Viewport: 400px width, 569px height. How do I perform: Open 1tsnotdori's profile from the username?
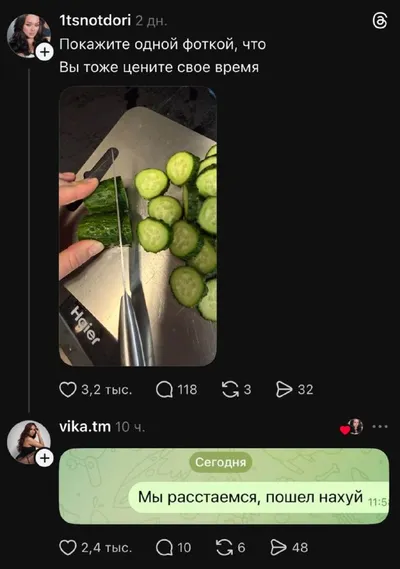pos(95,21)
